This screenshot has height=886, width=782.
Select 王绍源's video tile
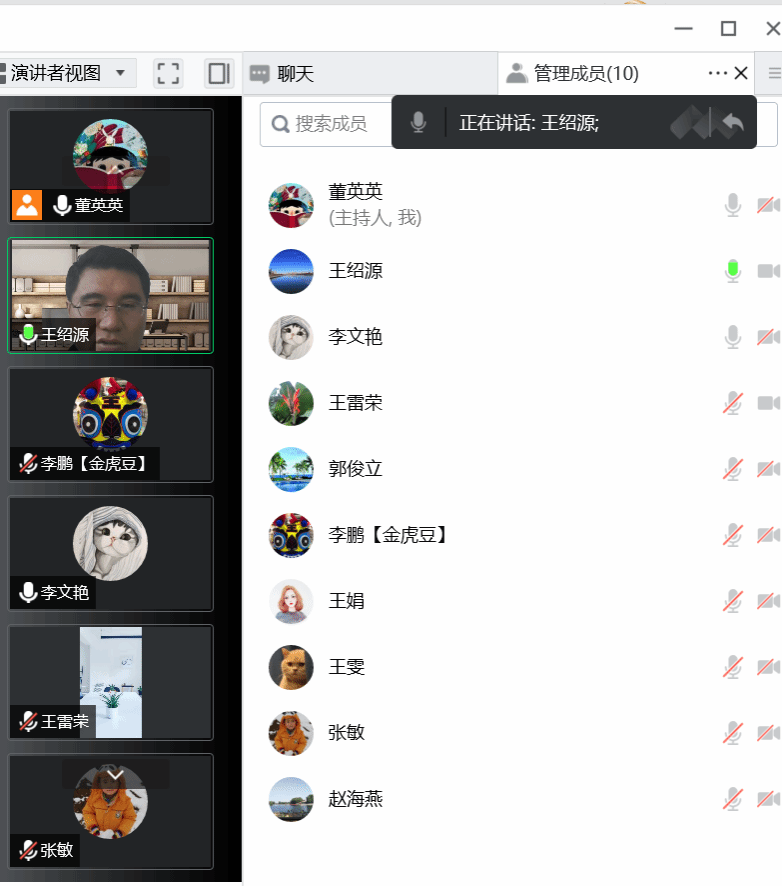coord(110,295)
